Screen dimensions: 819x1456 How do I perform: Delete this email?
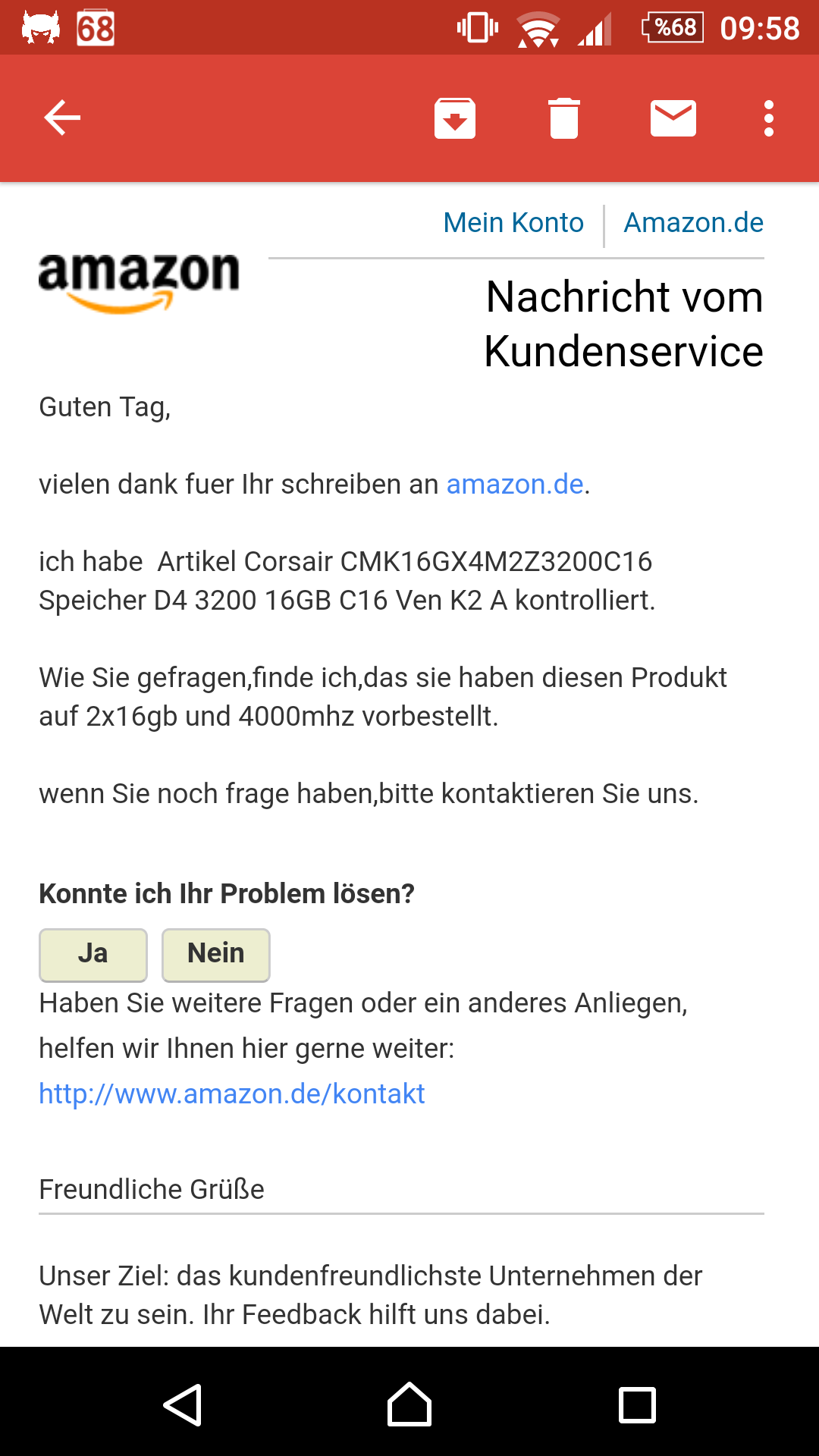[563, 118]
